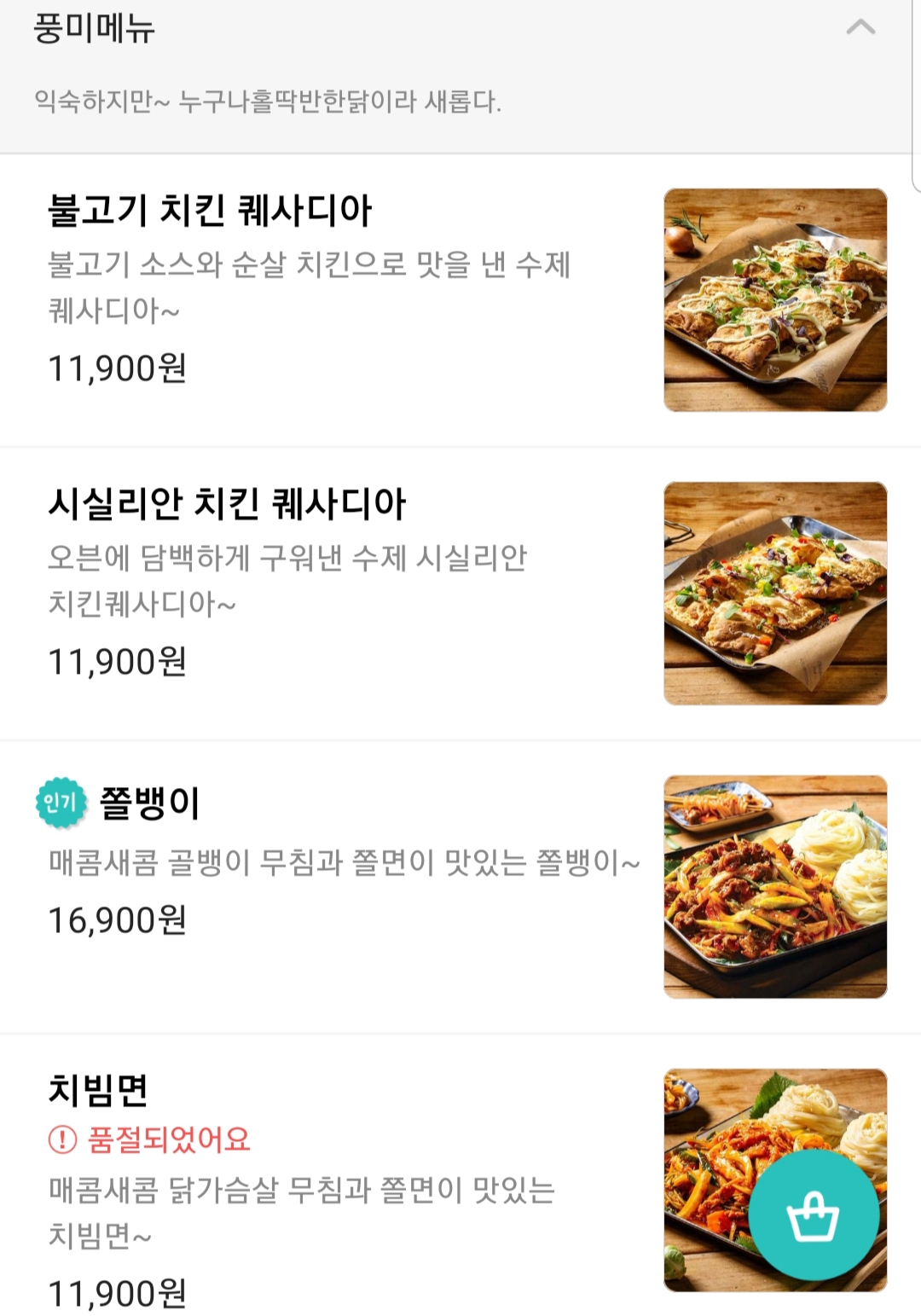
Task: Open the 불고기 치킨 퀘사디아 menu item
Action: (210, 212)
